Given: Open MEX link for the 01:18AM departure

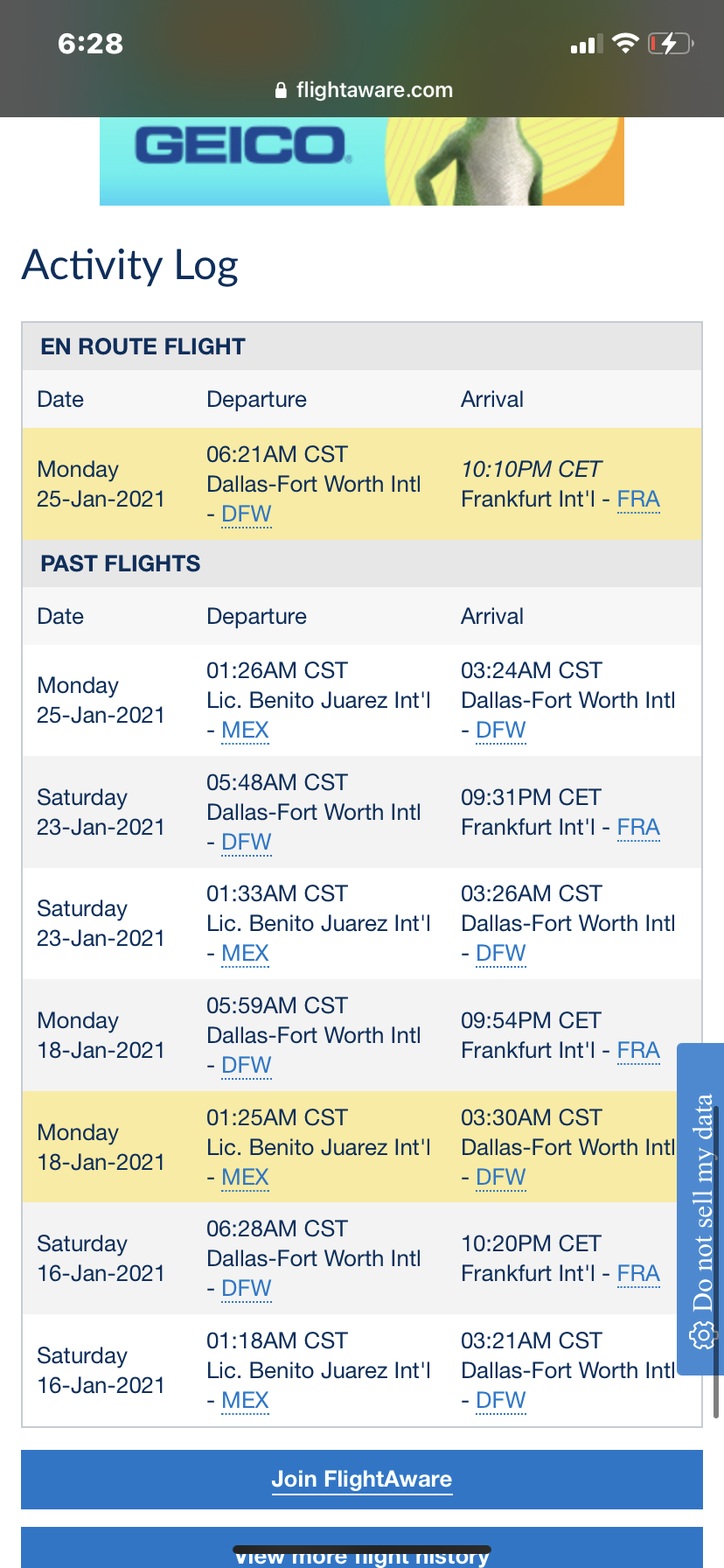Looking at the screenshot, I should (246, 1400).
